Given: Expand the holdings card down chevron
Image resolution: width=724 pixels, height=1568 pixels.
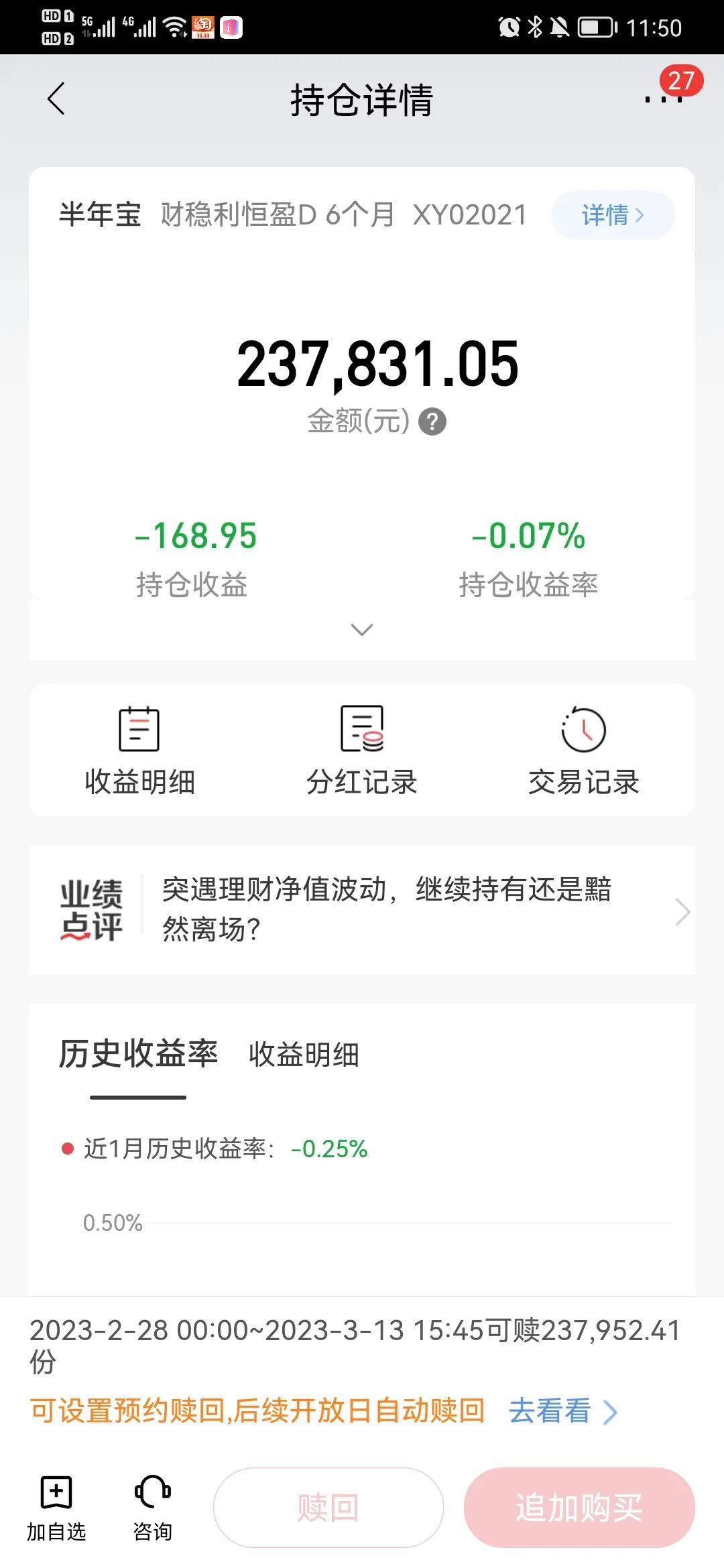Looking at the screenshot, I should pos(362,629).
